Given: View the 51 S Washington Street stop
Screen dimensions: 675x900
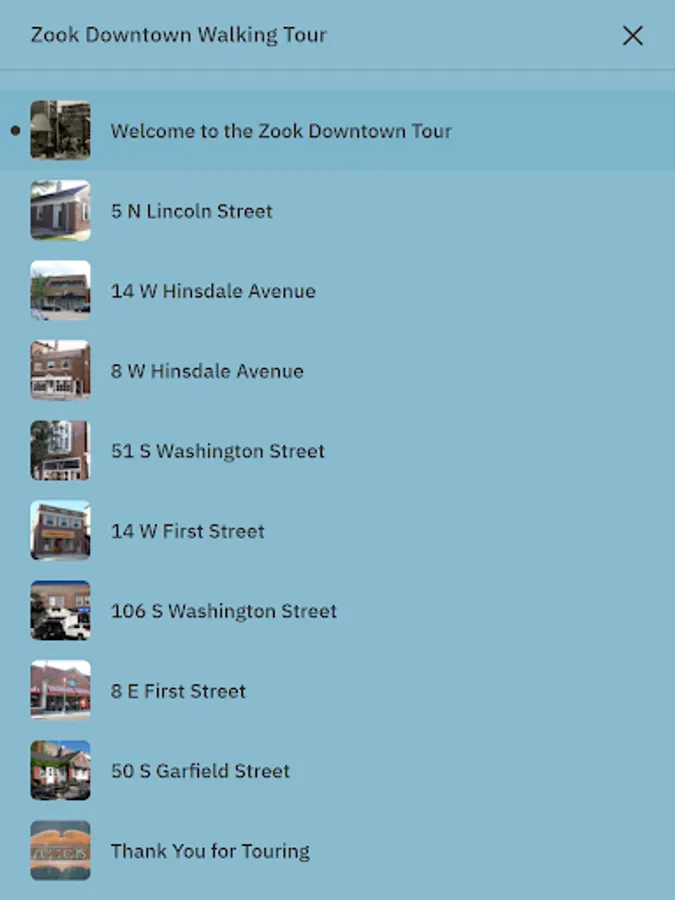Looking at the screenshot, I should (338, 451).
